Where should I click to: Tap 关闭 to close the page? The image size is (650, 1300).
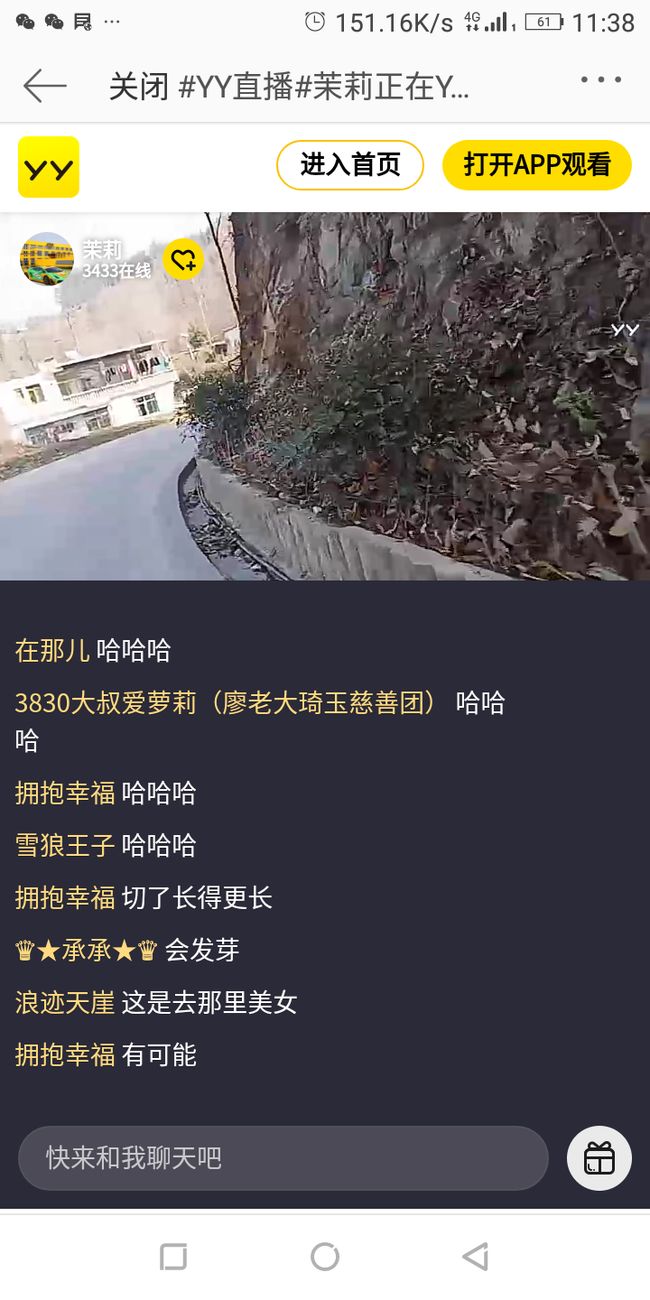click(138, 87)
